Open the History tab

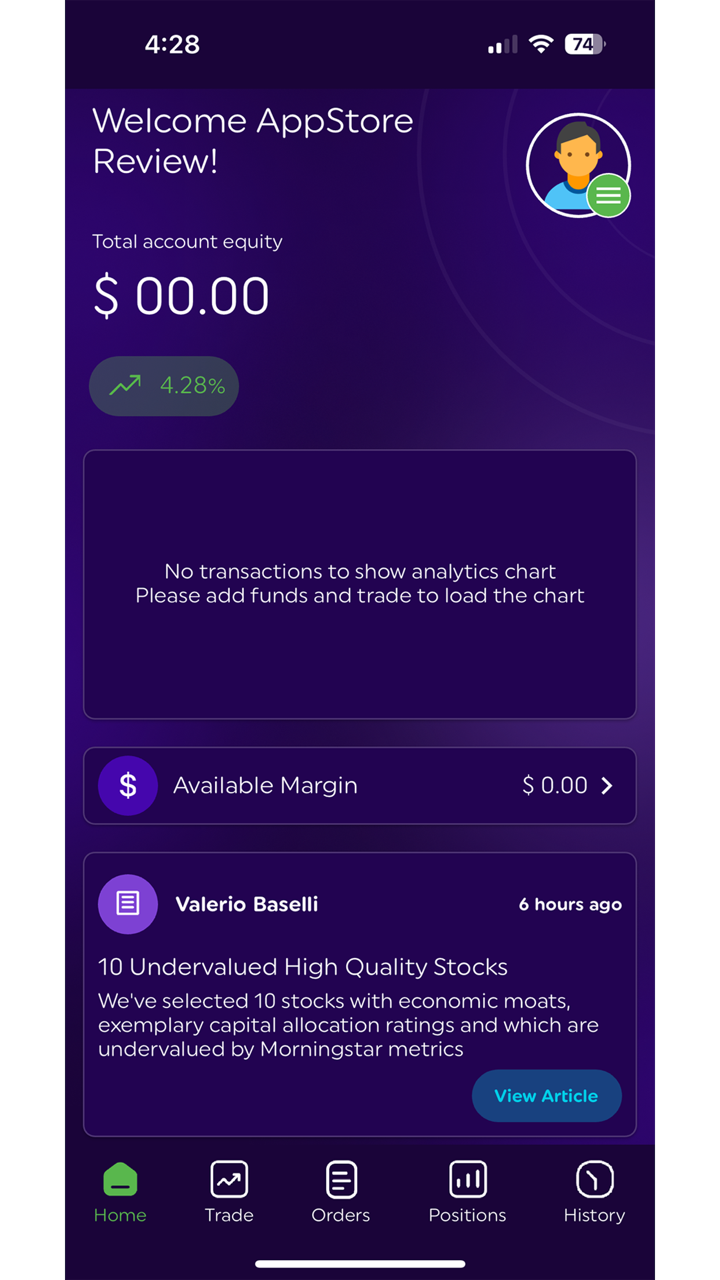point(594,1192)
